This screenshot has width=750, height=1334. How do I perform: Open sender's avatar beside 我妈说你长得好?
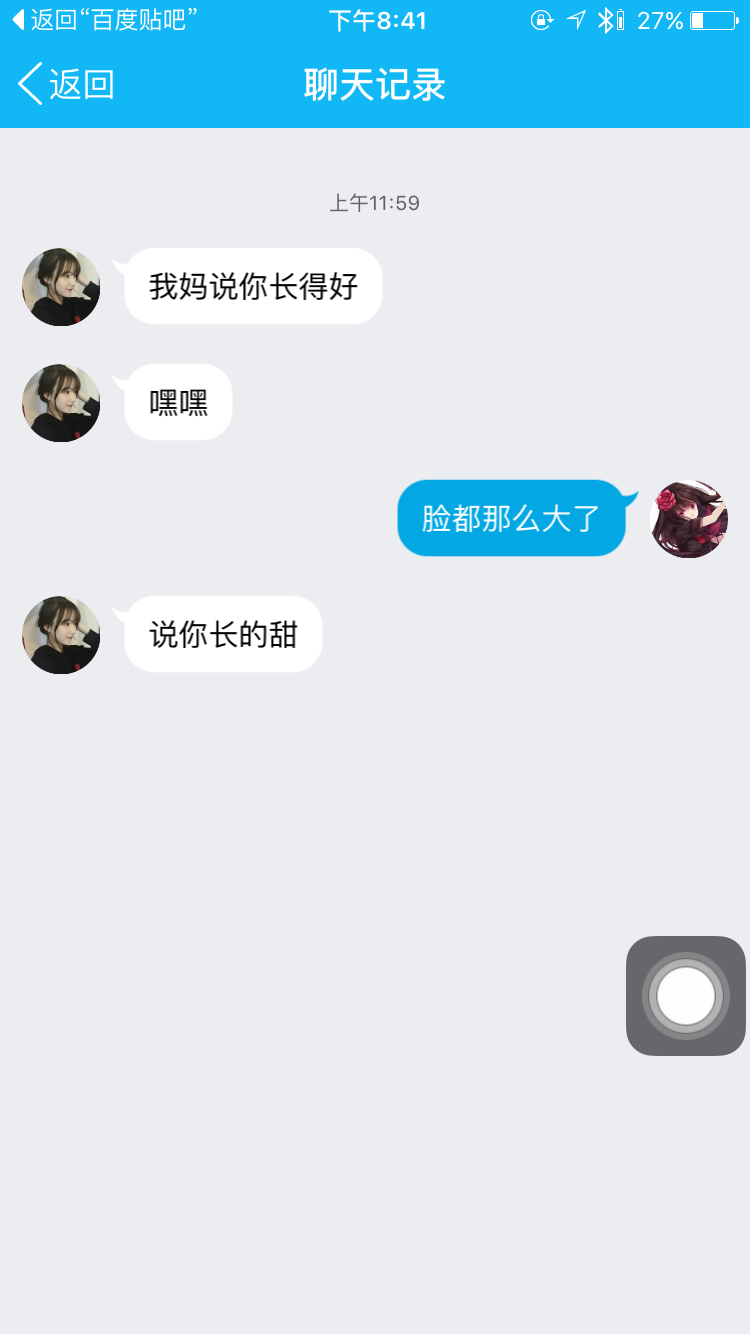click(61, 287)
